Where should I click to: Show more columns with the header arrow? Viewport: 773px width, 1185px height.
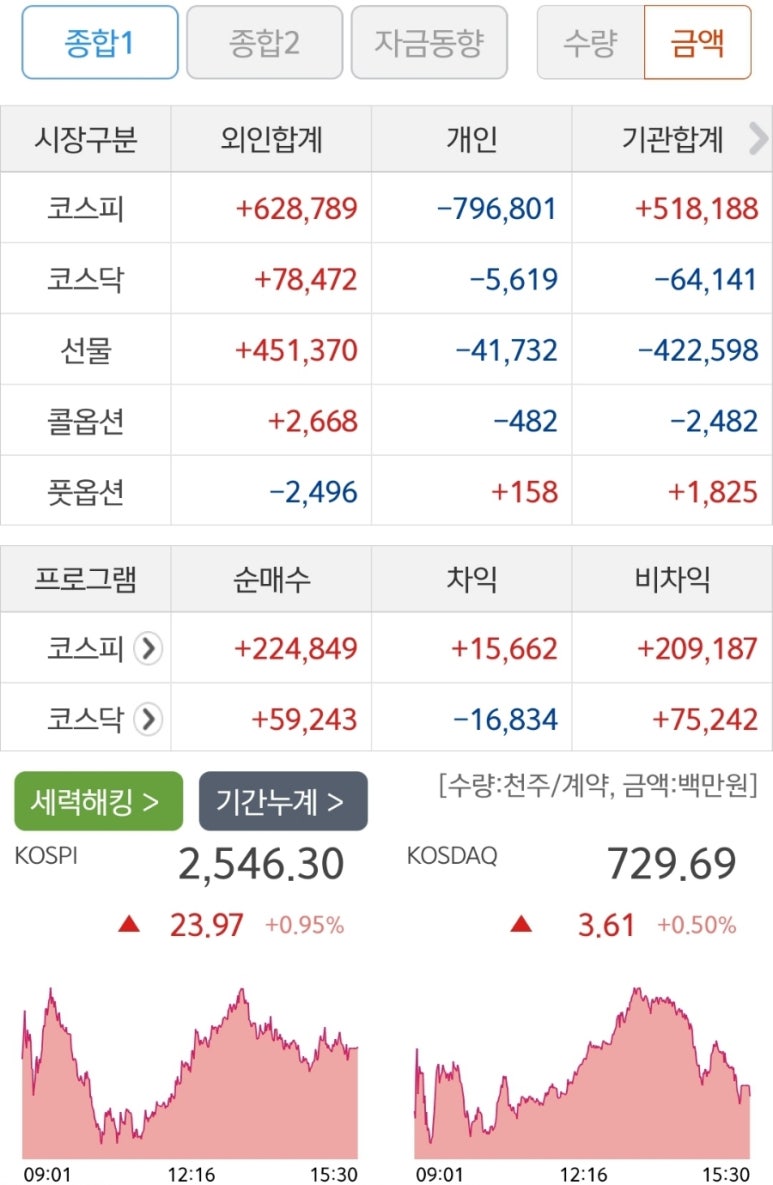(758, 140)
